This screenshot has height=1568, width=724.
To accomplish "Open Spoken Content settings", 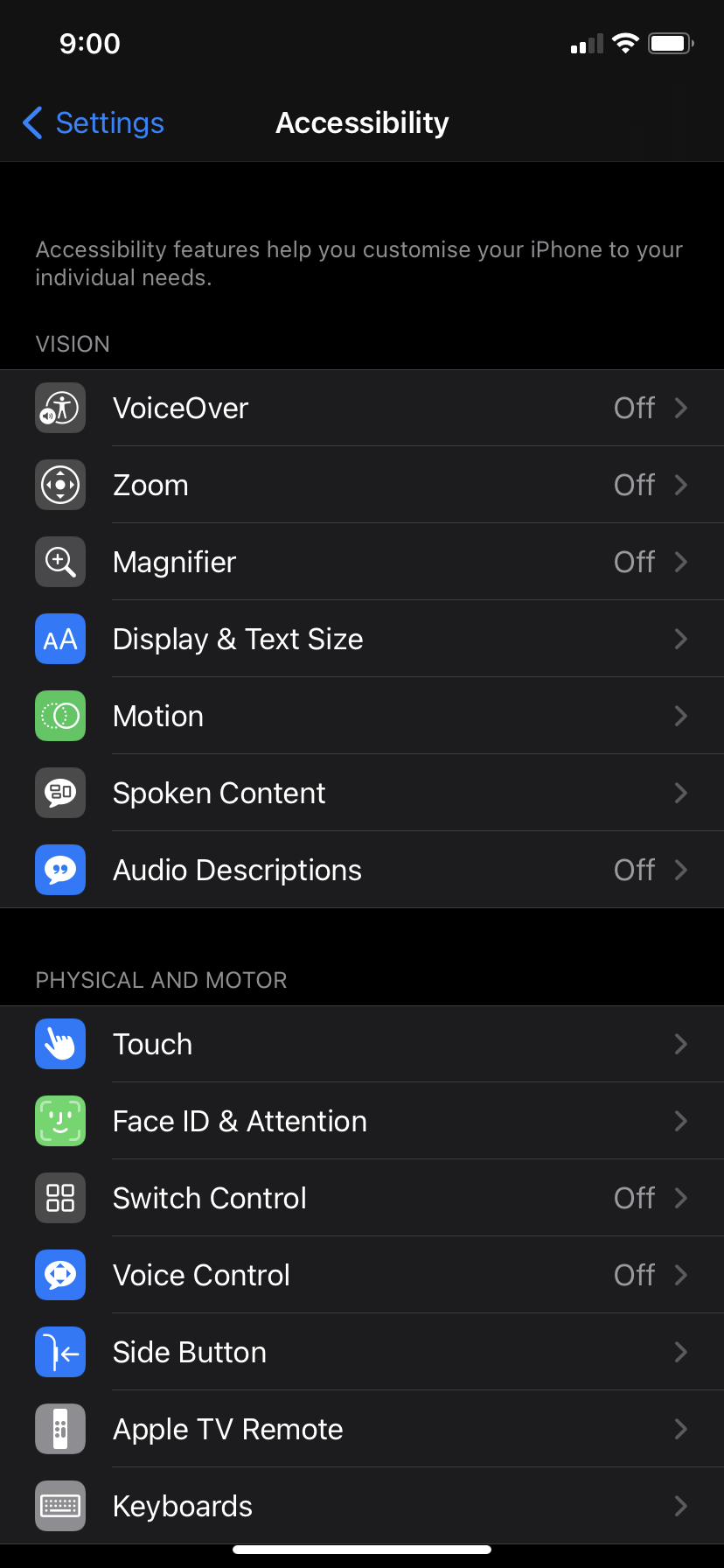I will click(x=362, y=793).
